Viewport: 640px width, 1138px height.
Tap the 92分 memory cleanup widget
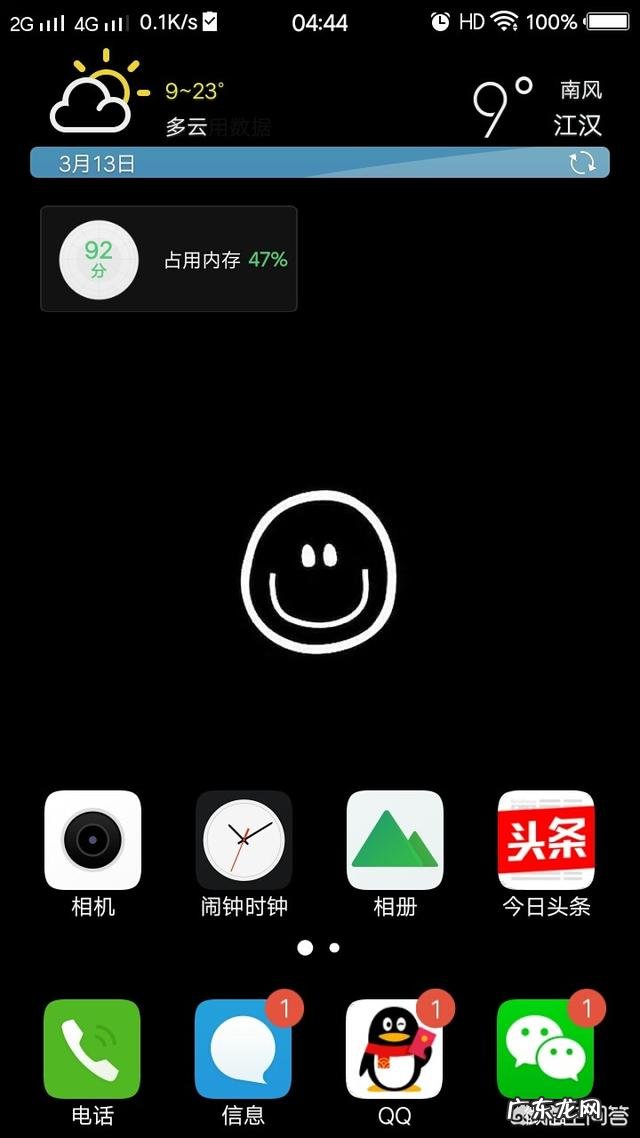click(x=99, y=259)
